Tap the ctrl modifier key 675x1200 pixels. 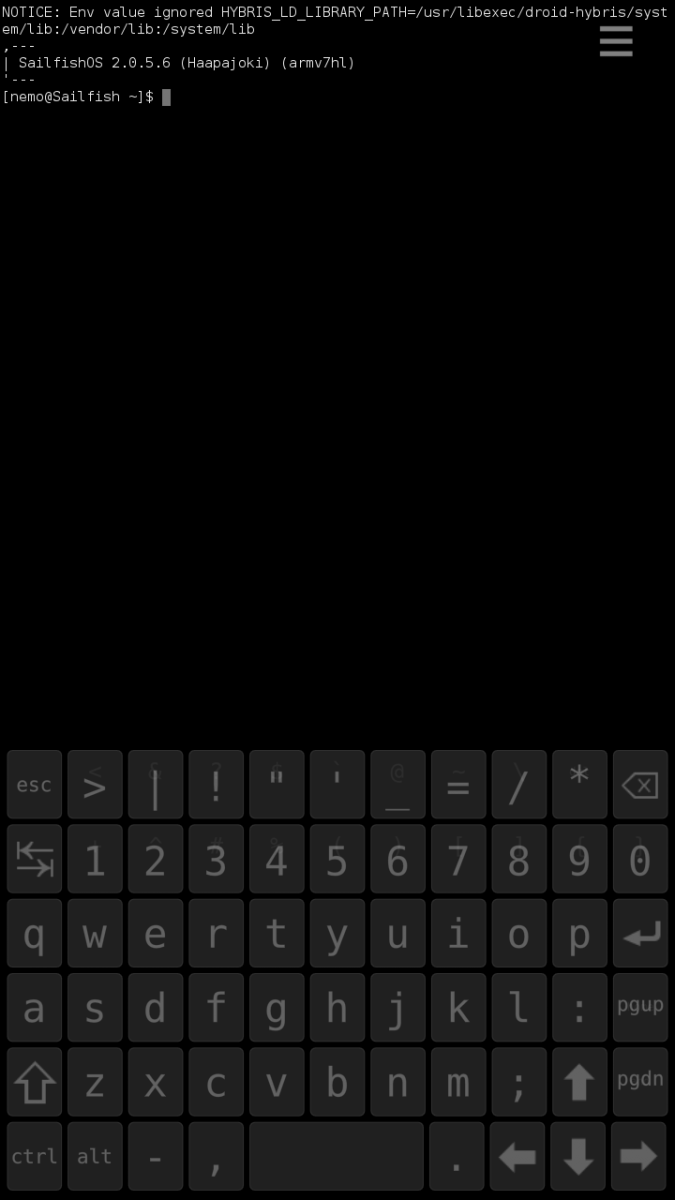pyautogui.click(x=34, y=1156)
